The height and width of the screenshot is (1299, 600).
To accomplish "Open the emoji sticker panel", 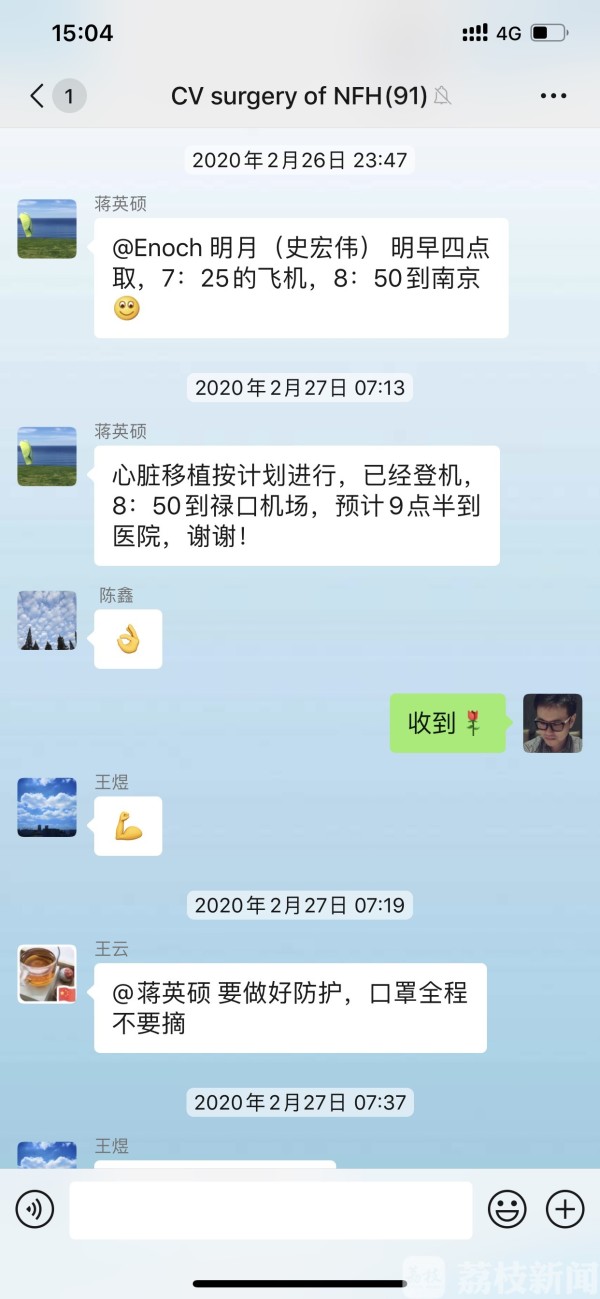I will click(507, 1210).
